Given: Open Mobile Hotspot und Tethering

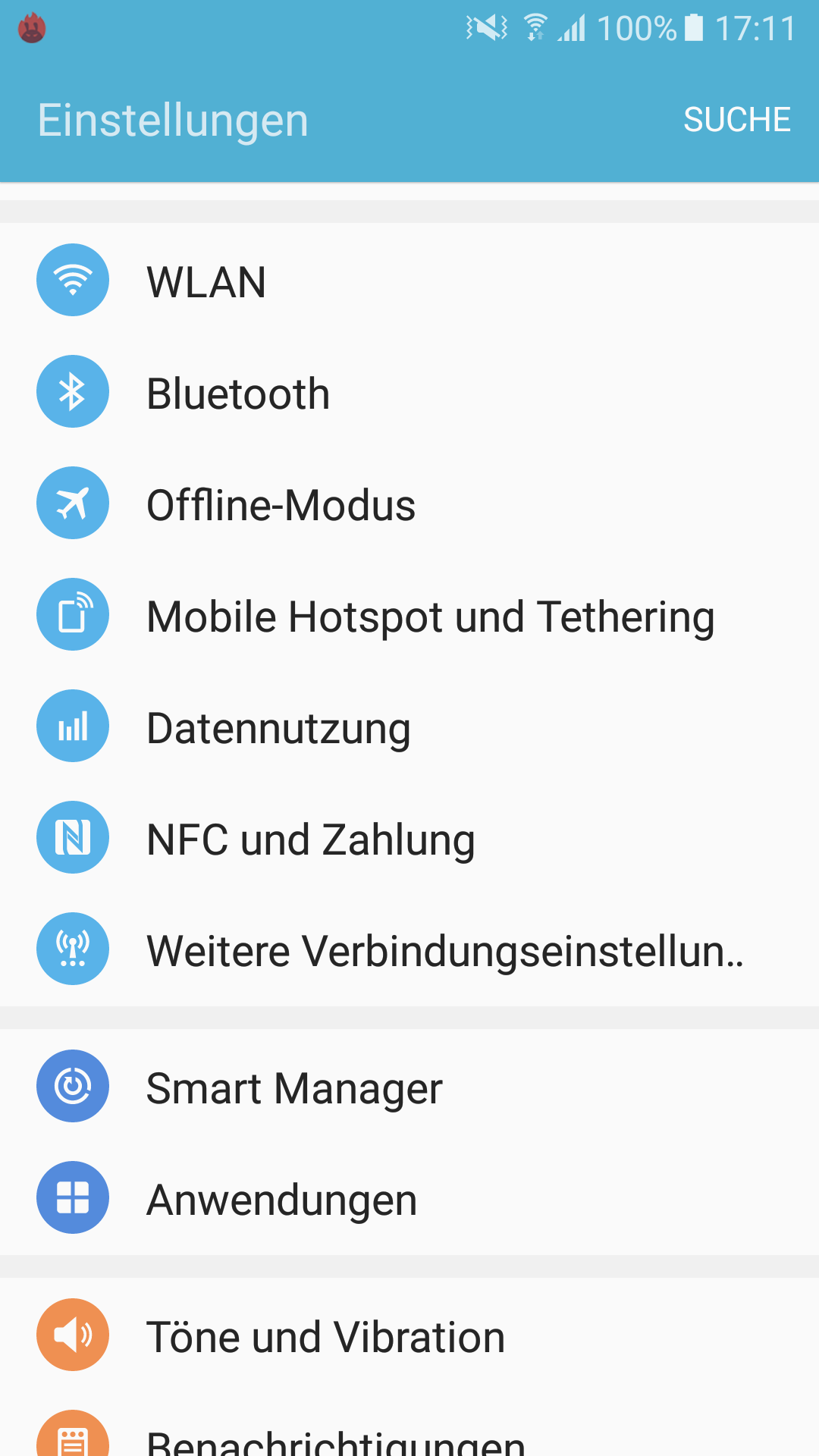Looking at the screenshot, I should pyautogui.click(x=409, y=614).
